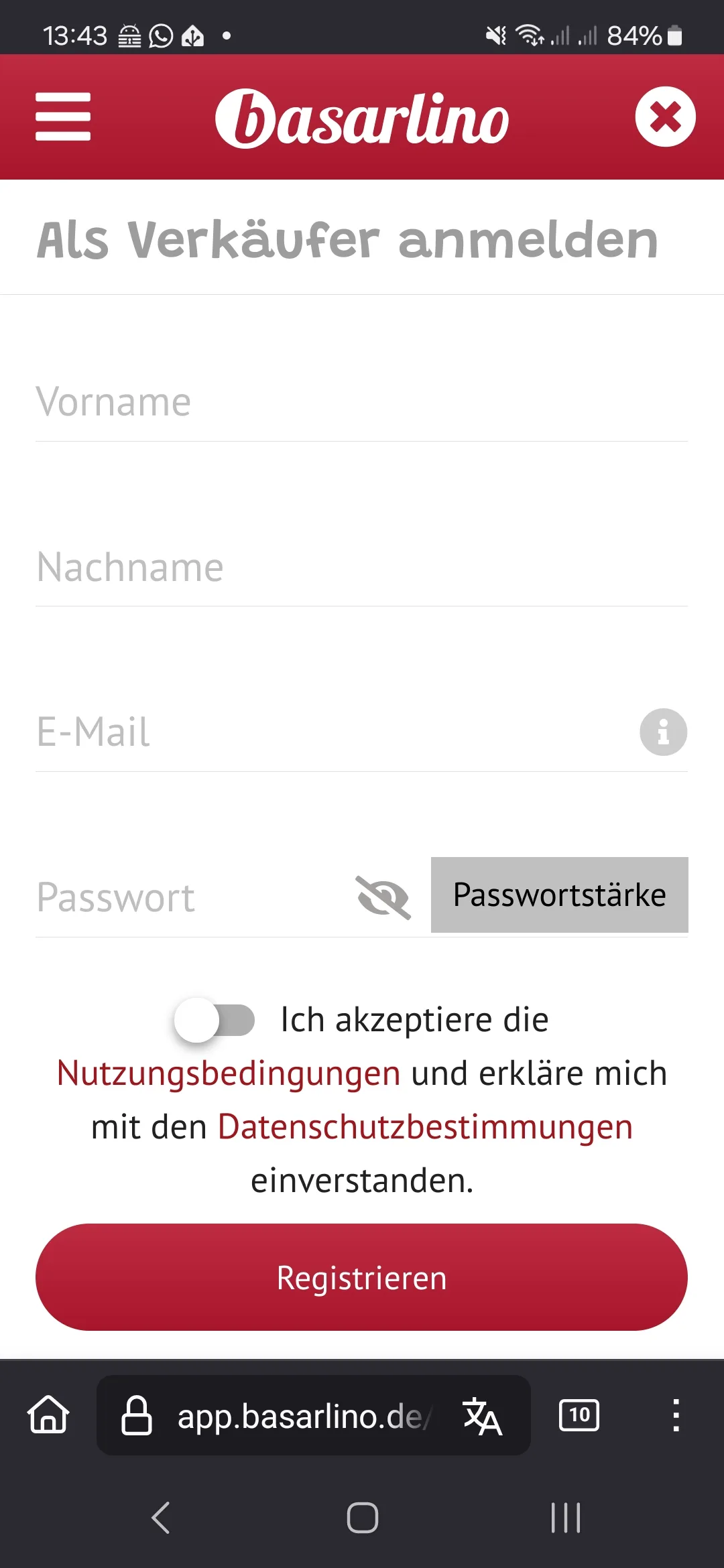724x1568 pixels.
Task: Select the Nachname text field
Action: tap(361, 568)
